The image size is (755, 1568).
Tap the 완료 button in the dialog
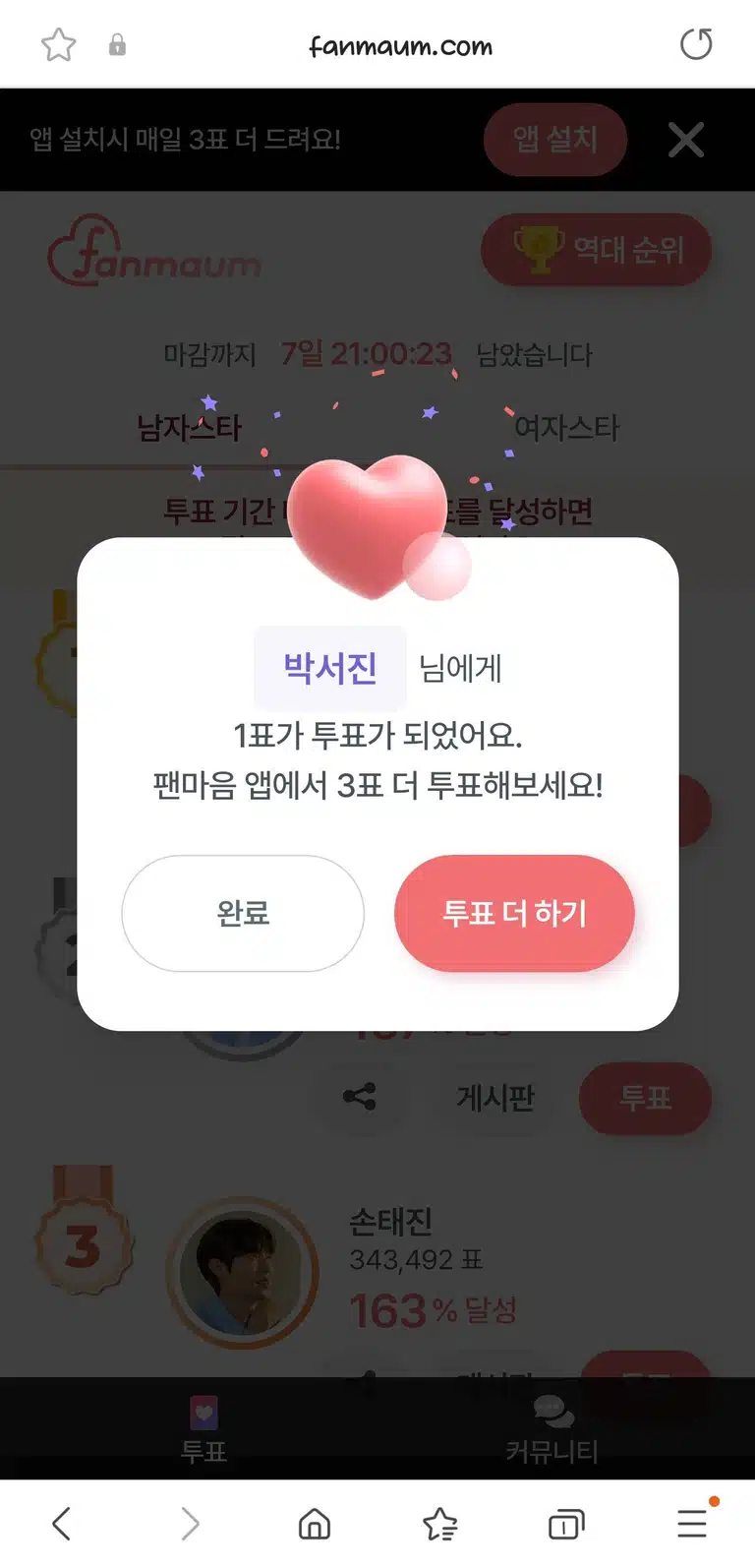pyautogui.click(x=243, y=913)
